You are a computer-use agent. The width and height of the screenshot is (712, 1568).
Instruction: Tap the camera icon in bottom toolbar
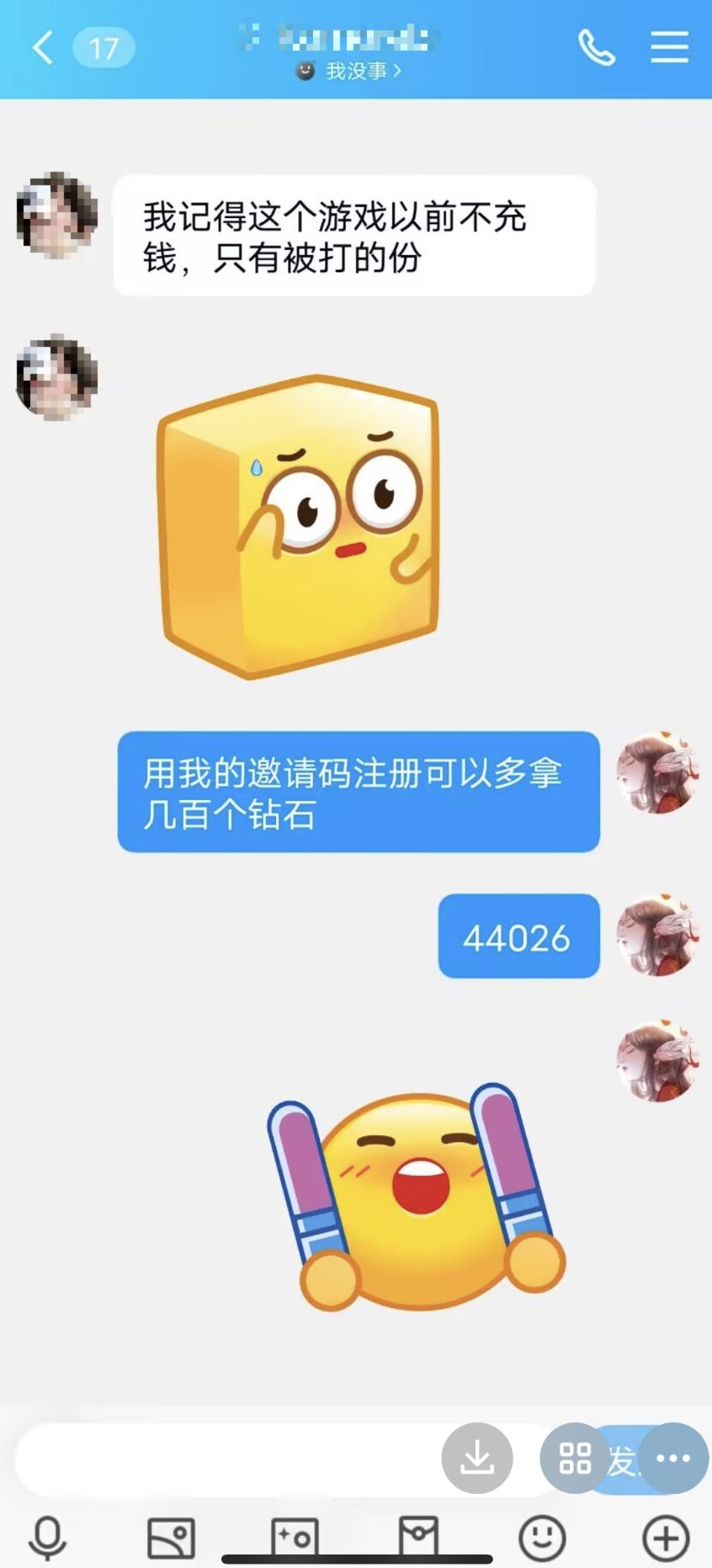coord(294,1535)
